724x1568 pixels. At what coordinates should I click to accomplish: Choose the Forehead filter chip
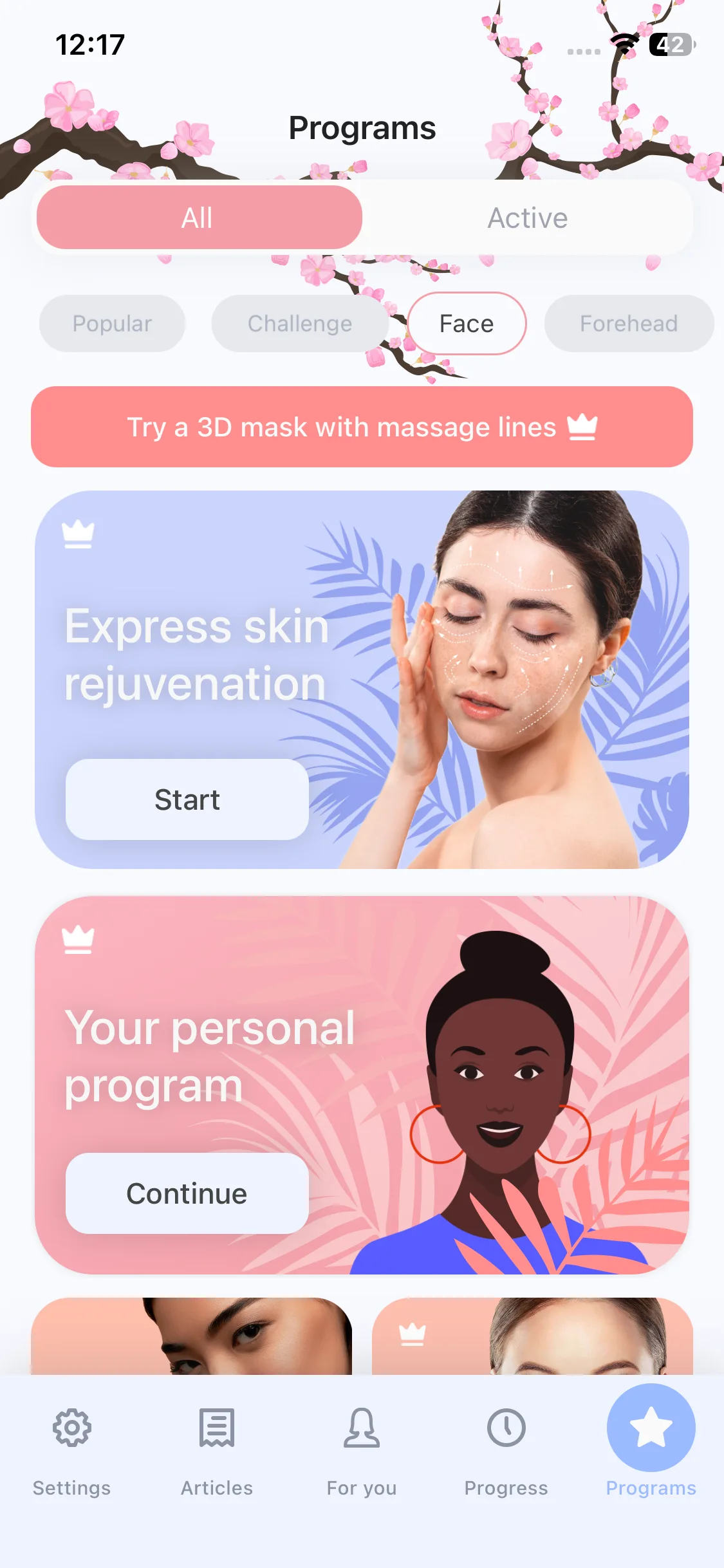(629, 323)
